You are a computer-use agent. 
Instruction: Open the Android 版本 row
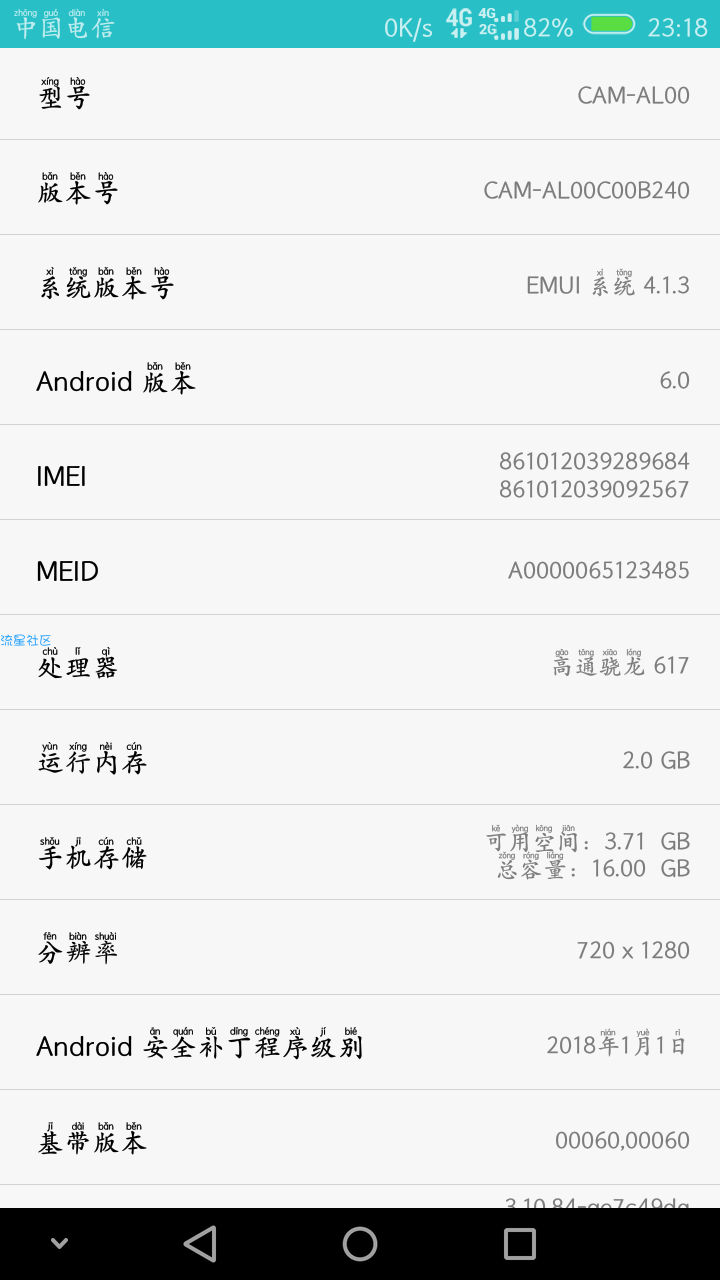coord(360,377)
